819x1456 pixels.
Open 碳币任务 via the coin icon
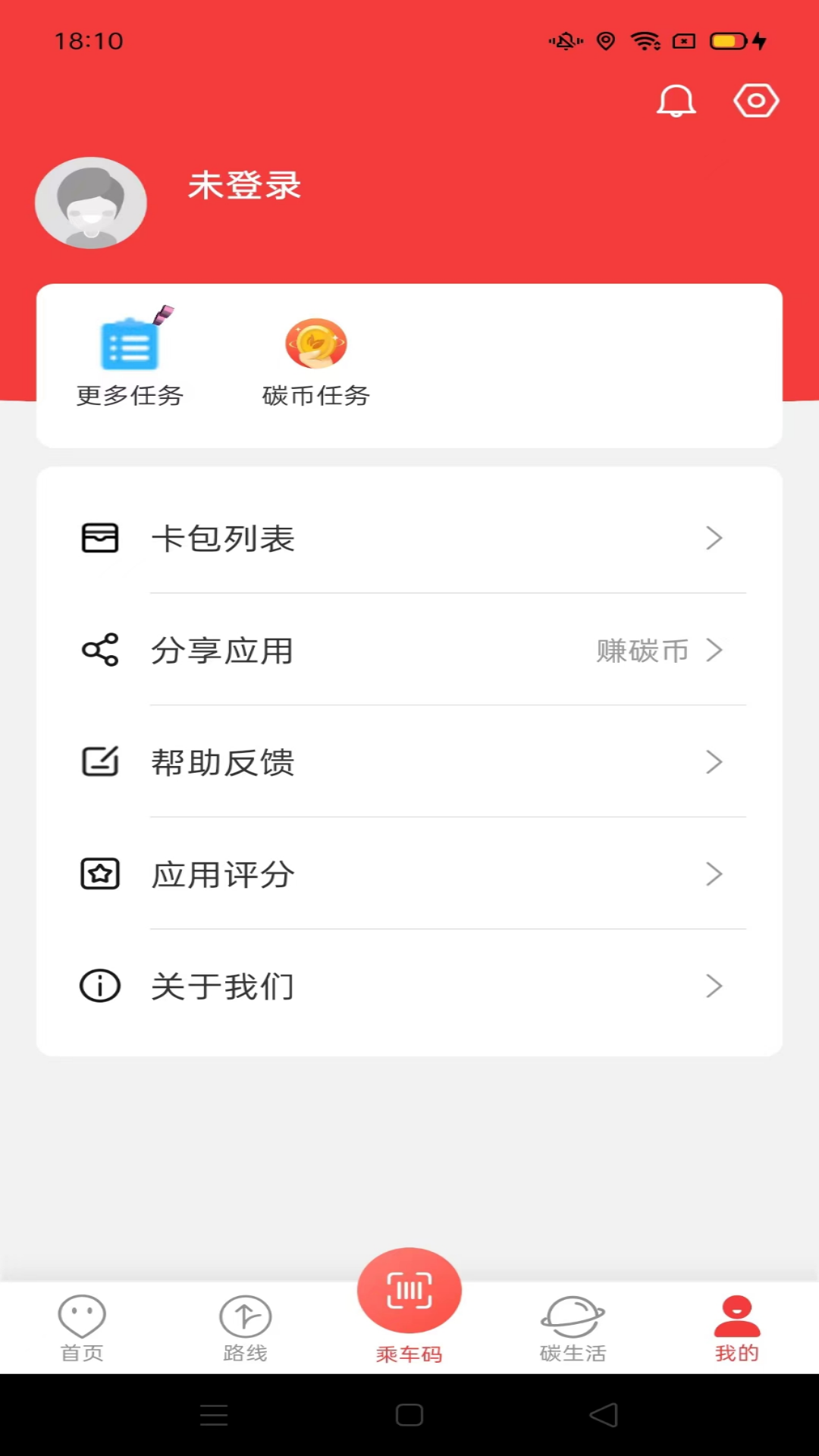(315, 343)
